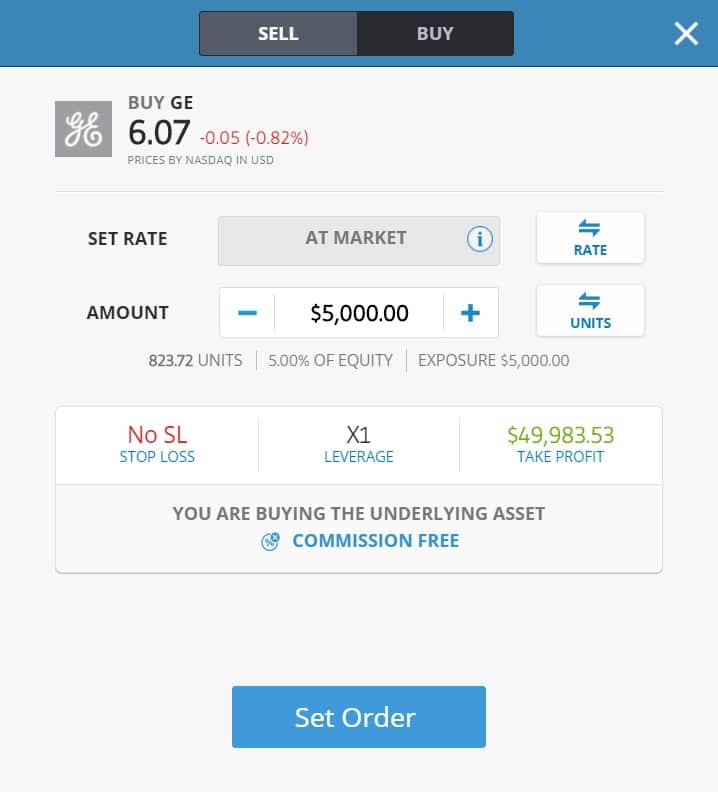718x792 pixels.
Task: Open Take Profit settings
Action: [560, 445]
